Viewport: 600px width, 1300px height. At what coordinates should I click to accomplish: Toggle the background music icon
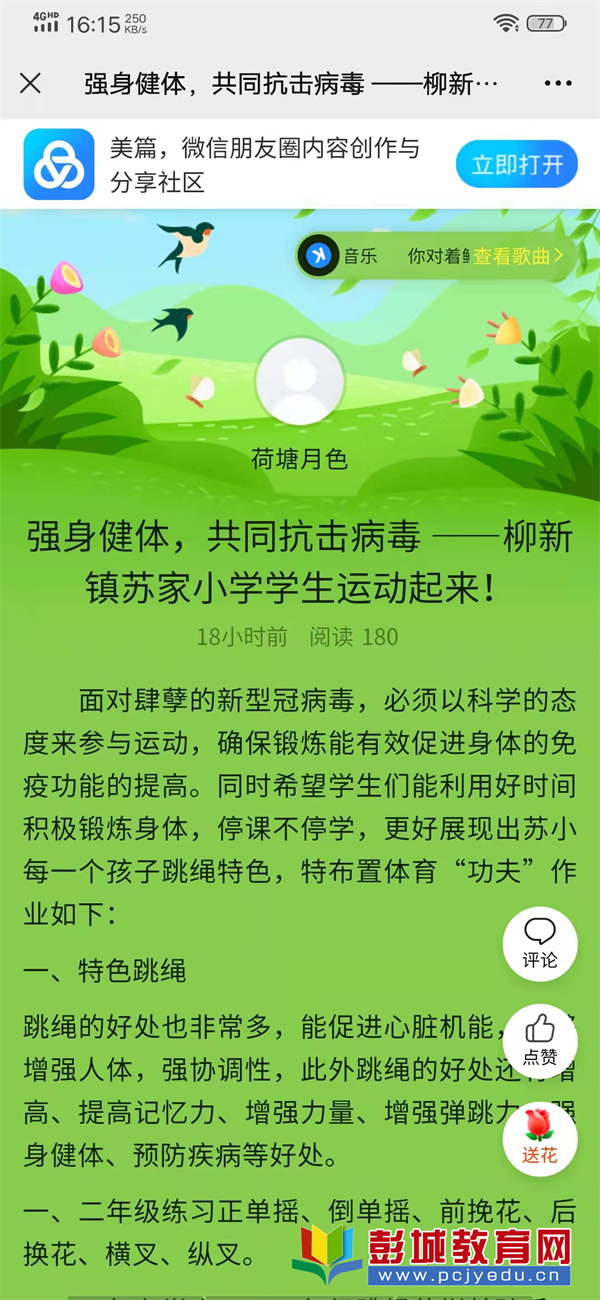(319, 256)
